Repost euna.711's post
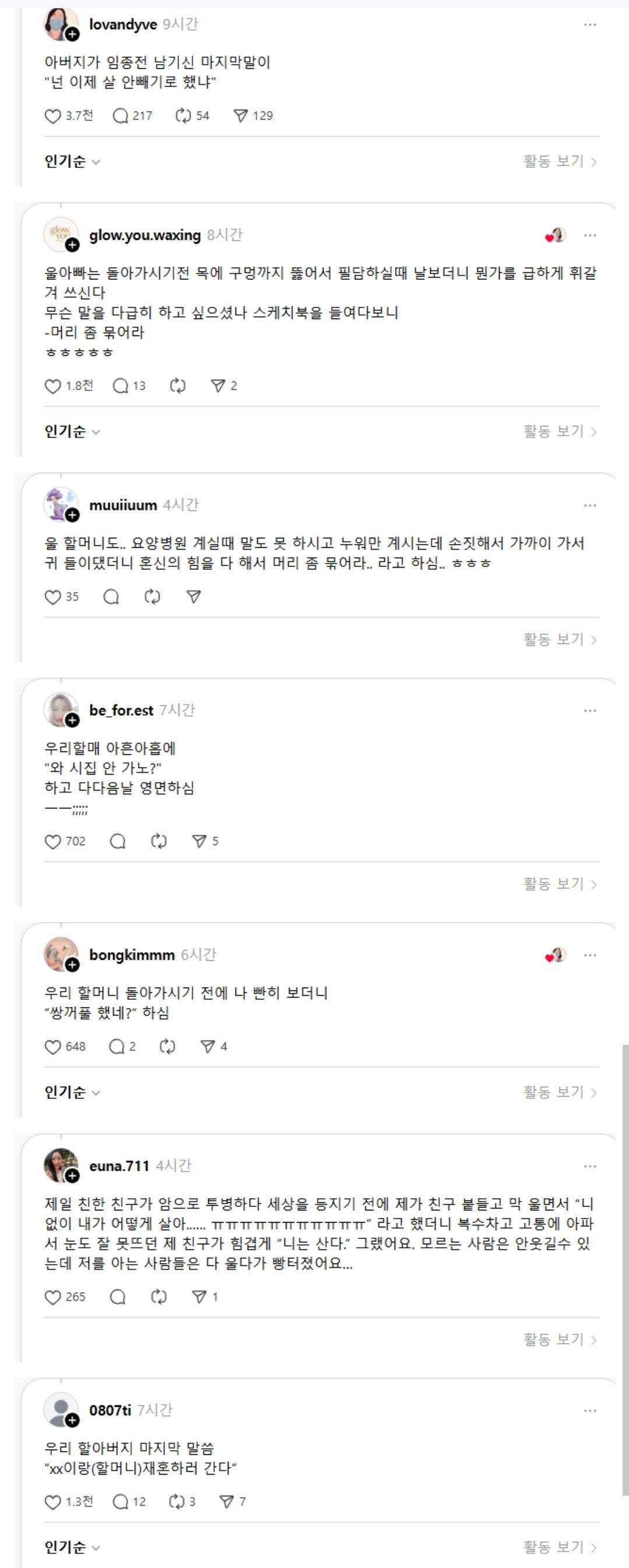 tap(159, 1297)
